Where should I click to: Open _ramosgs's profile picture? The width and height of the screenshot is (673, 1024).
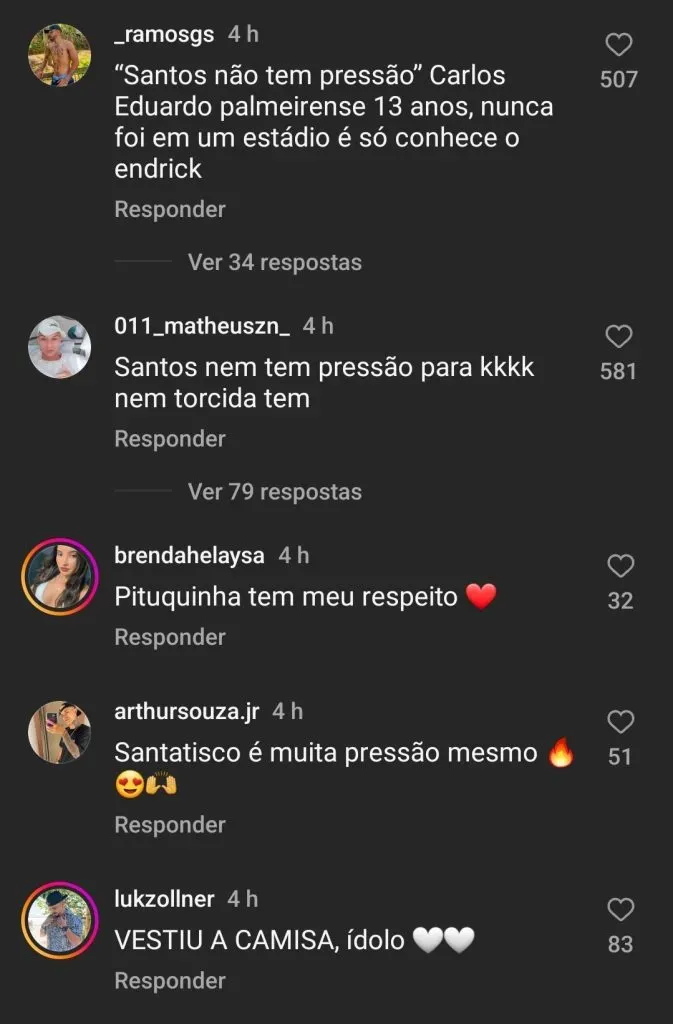pos(59,55)
